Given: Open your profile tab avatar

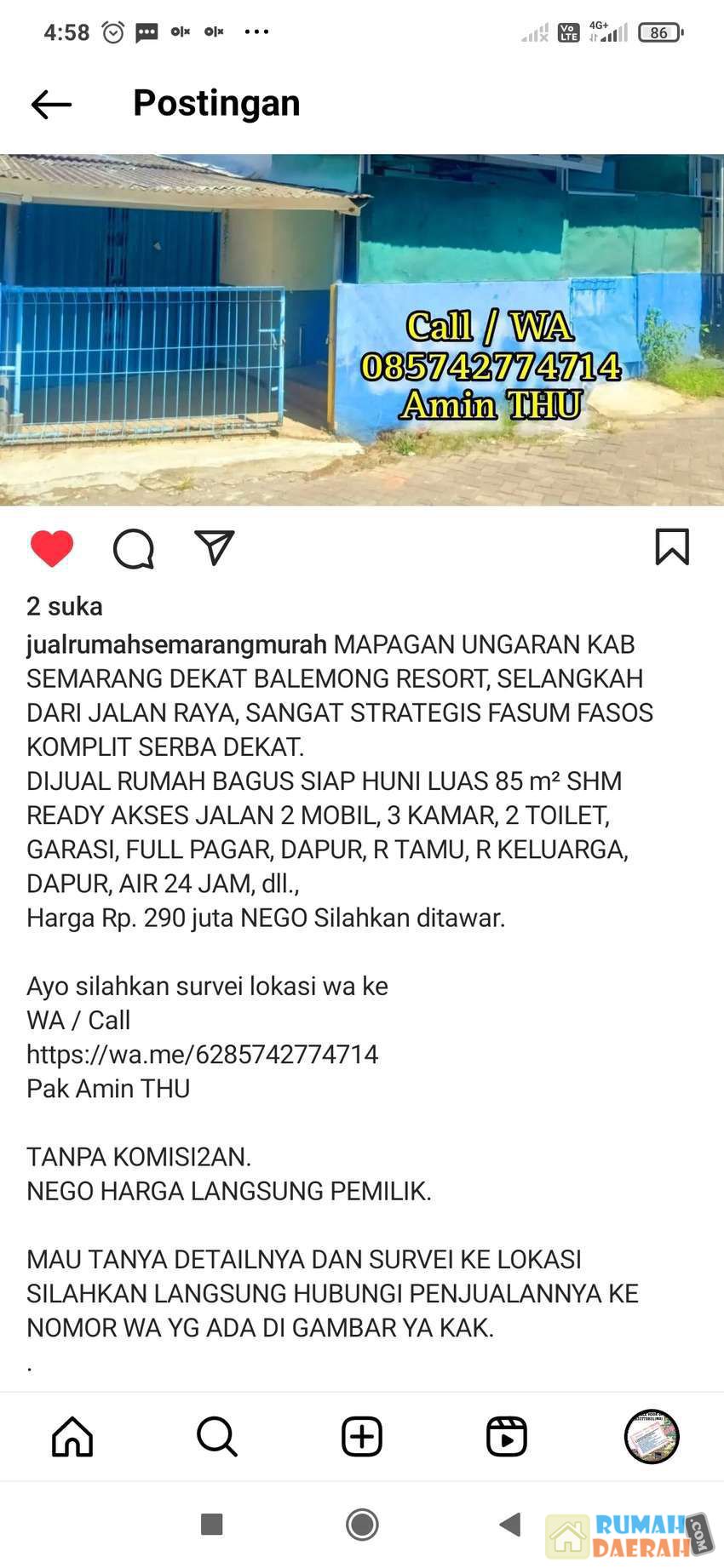Looking at the screenshot, I should coord(652,1437).
